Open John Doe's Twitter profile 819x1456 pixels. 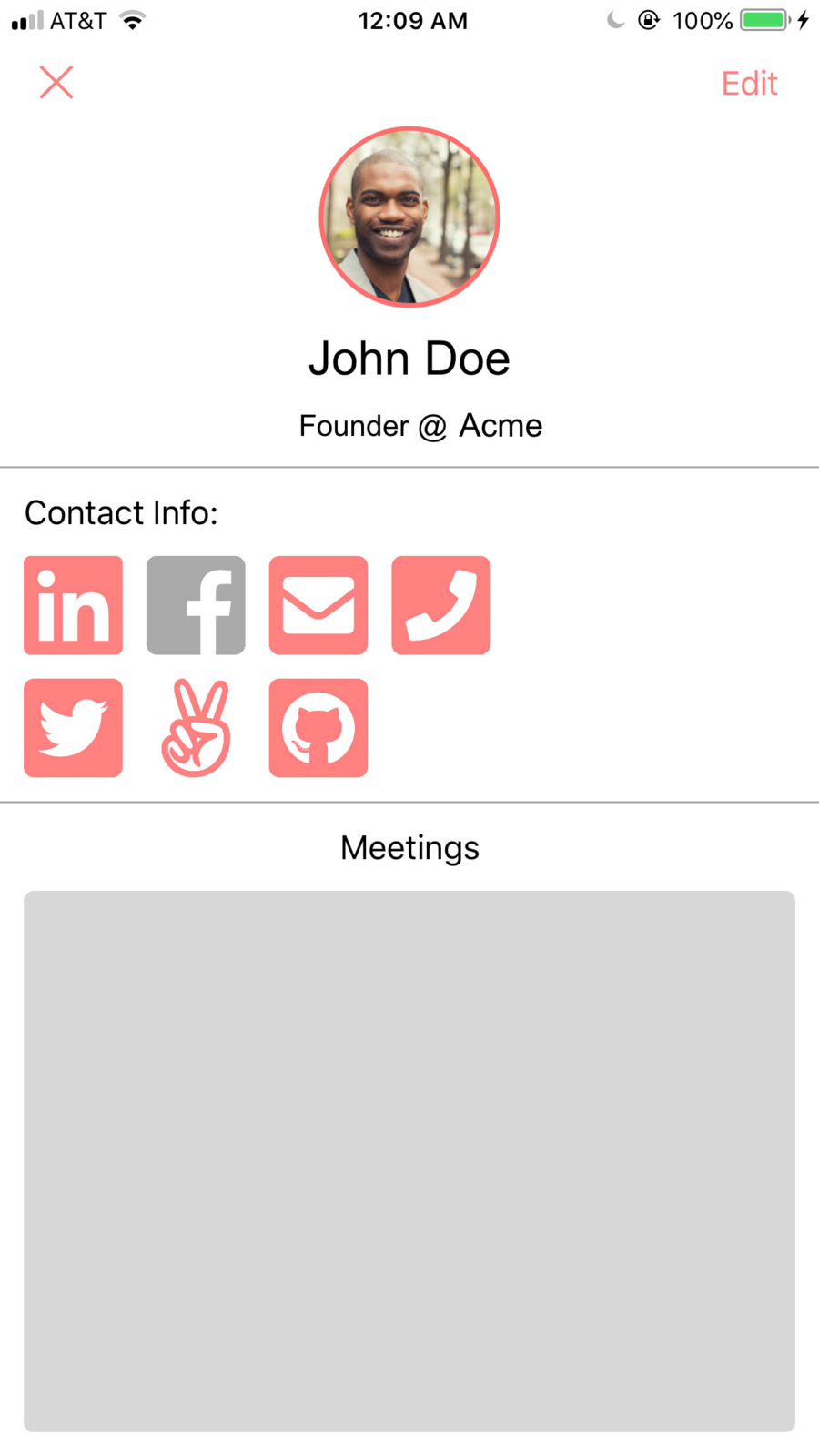[x=74, y=728]
